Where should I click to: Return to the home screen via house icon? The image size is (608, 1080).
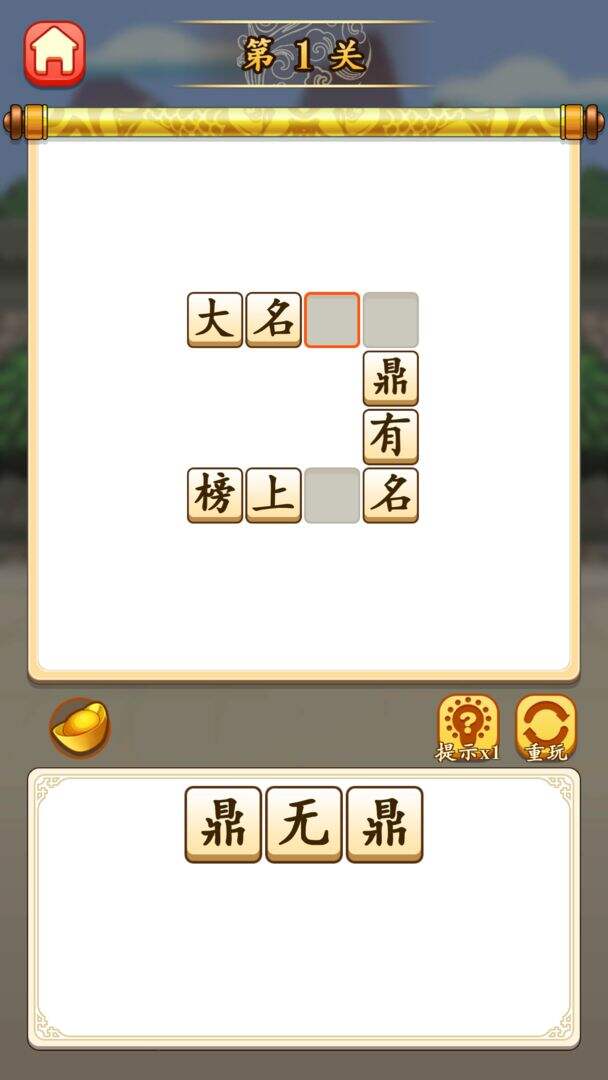(x=54, y=54)
